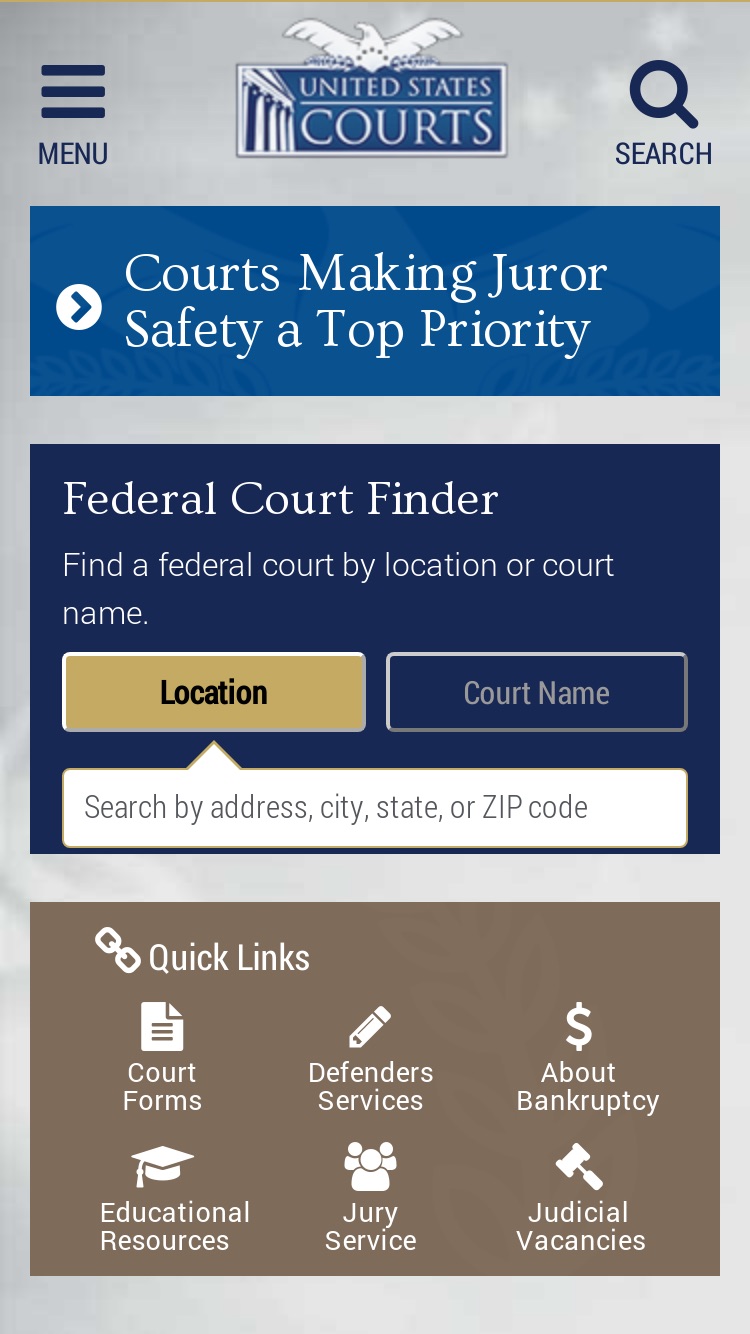
Task: Select the Location tab in Court Finder
Action: 214,692
